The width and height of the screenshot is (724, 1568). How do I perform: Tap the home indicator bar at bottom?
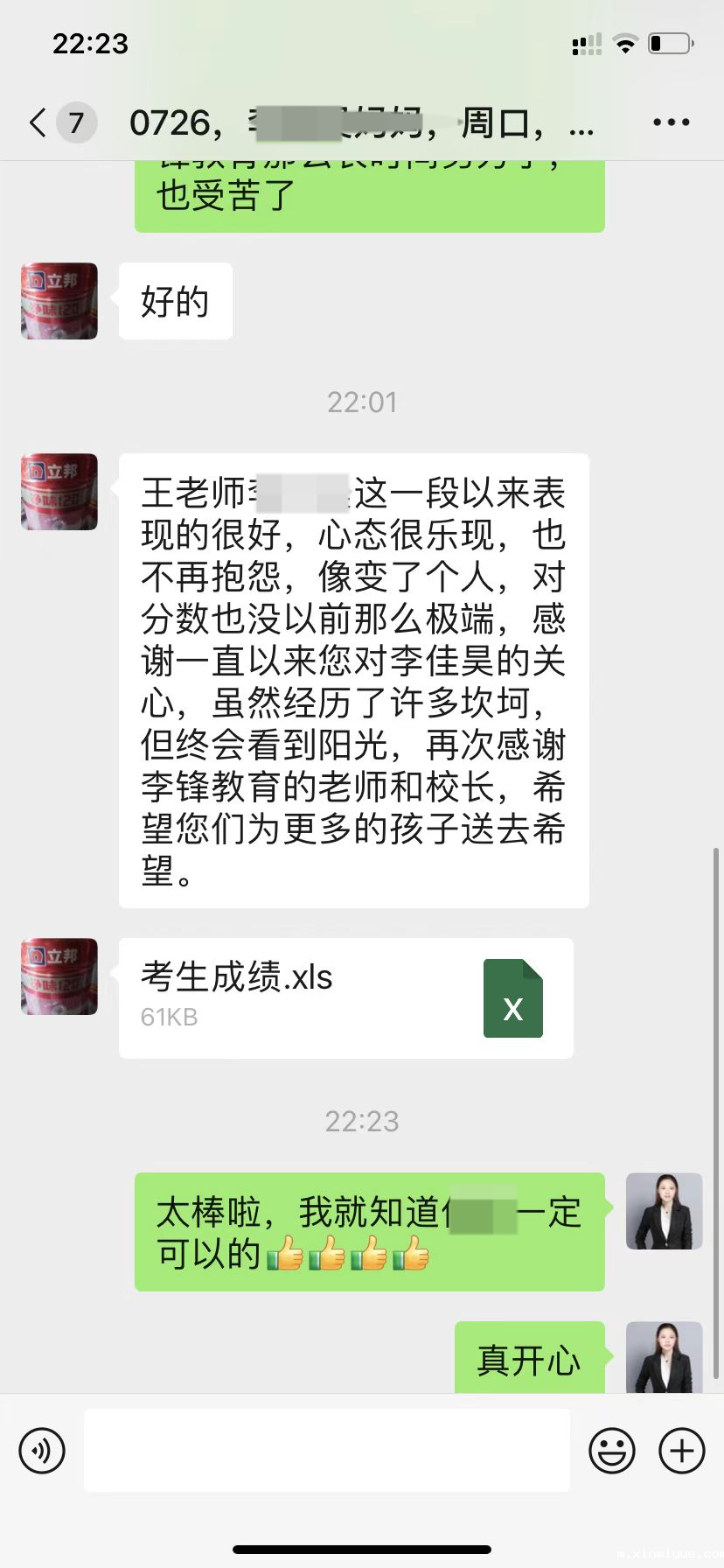(362, 1550)
